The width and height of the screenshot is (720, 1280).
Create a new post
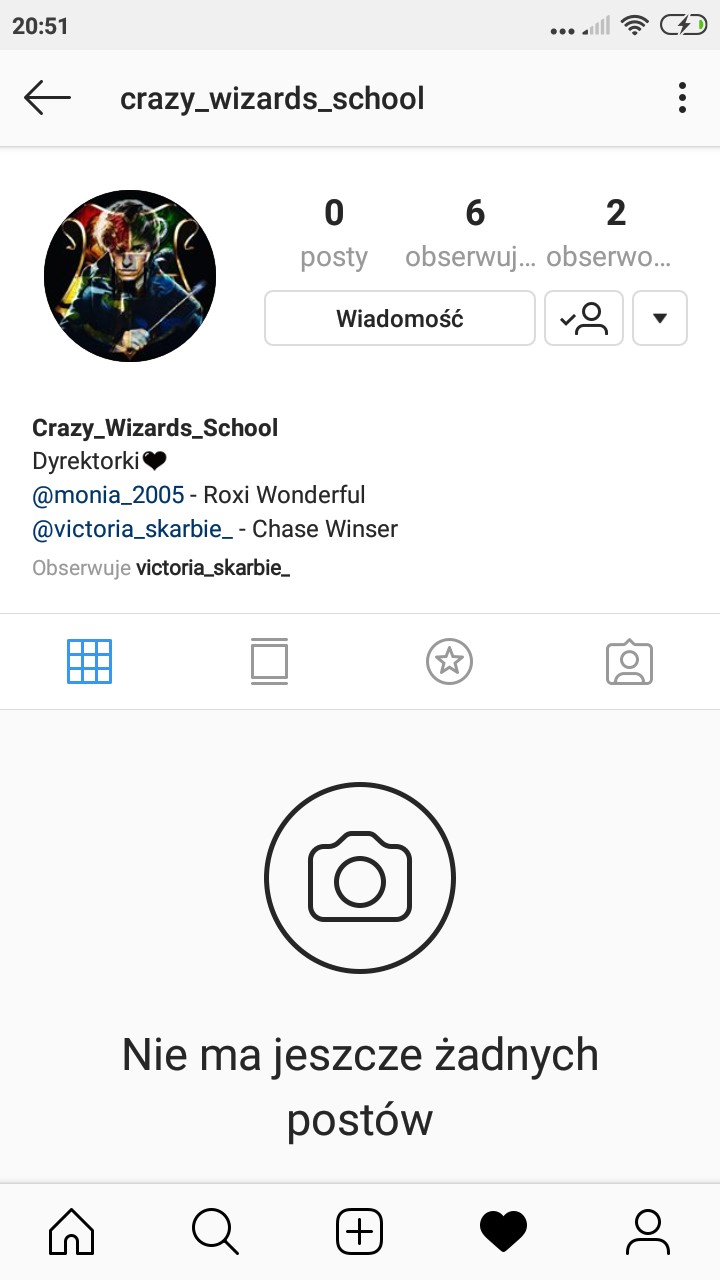point(359,1232)
